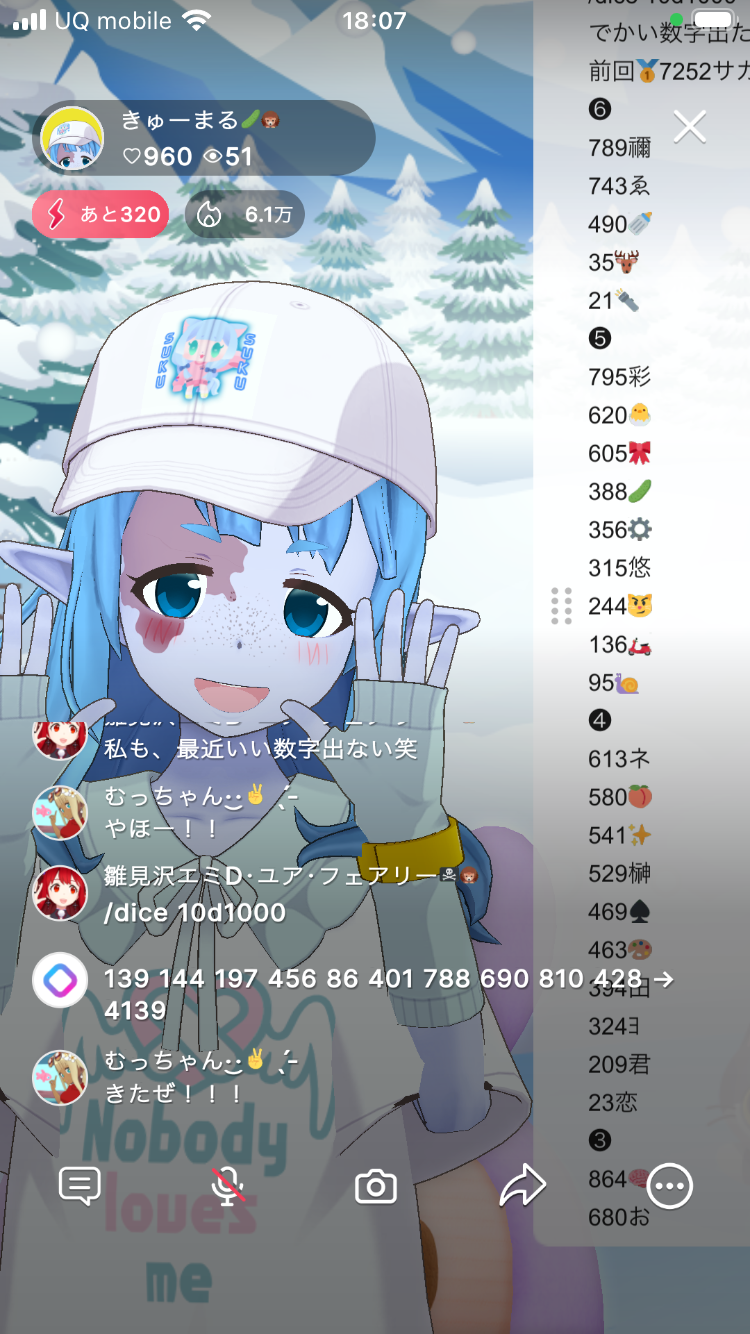Take a screenshot with the camera icon

point(375,1187)
